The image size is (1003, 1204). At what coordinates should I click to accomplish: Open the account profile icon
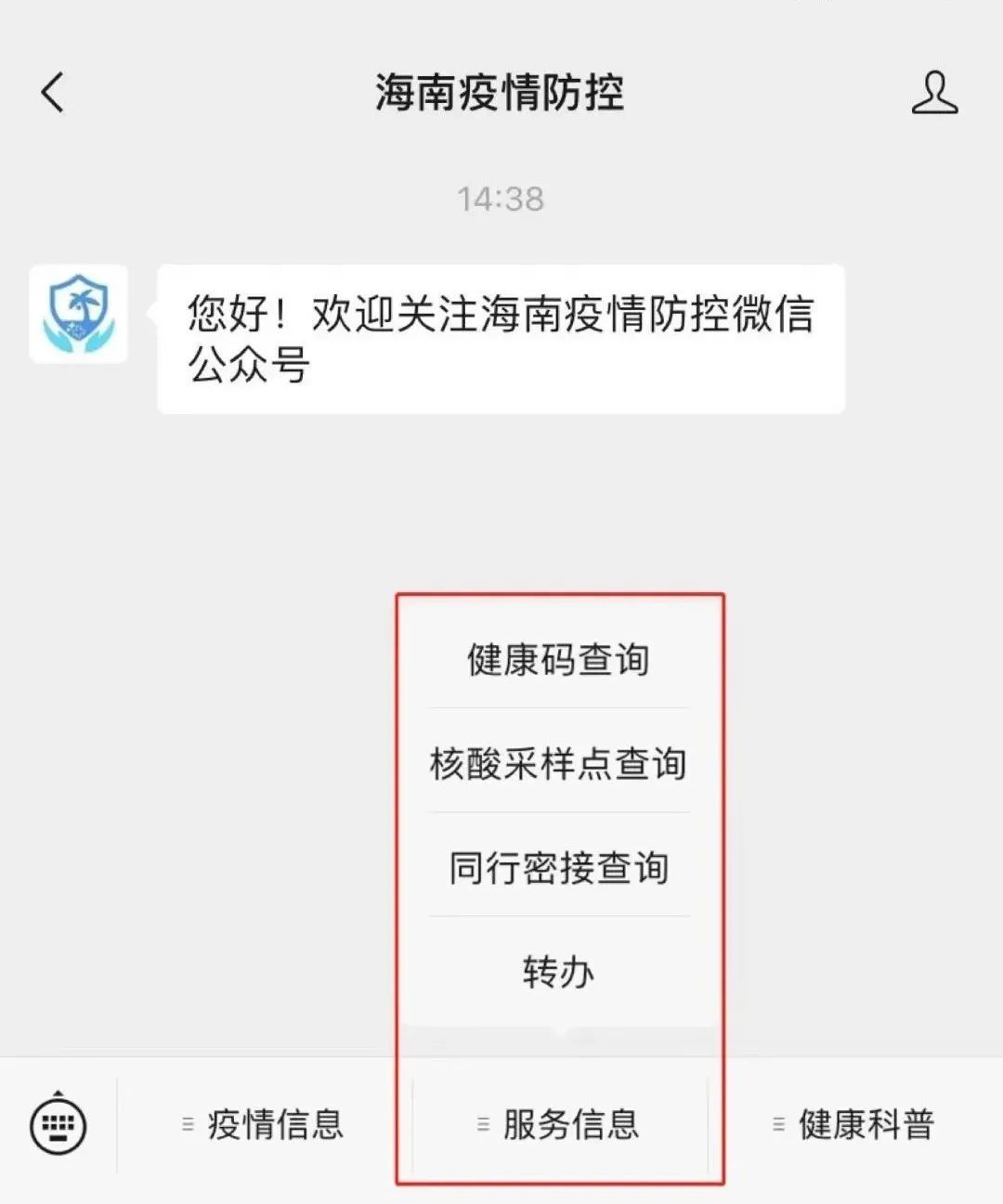(934, 93)
